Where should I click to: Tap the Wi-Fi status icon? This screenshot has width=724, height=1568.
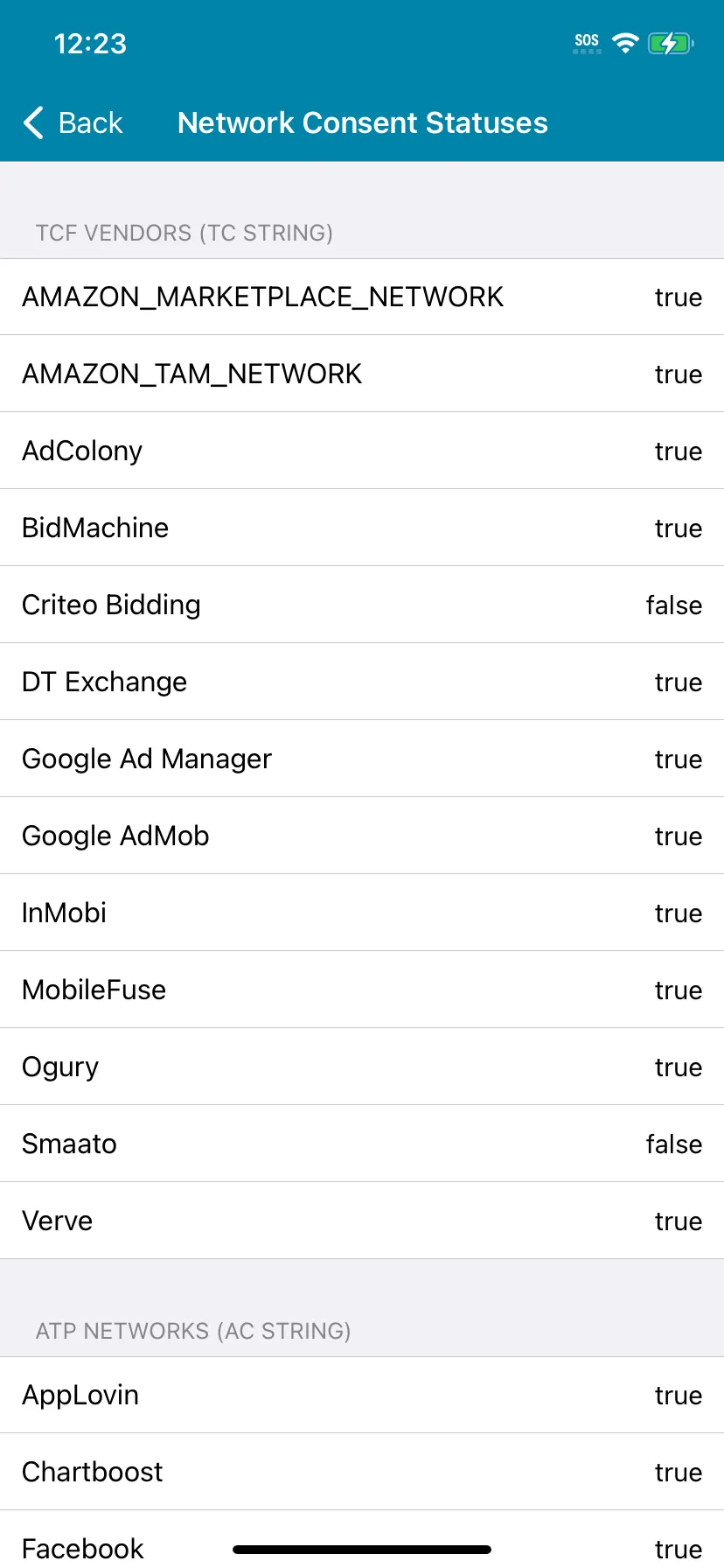pyautogui.click(x=625, y=42)
